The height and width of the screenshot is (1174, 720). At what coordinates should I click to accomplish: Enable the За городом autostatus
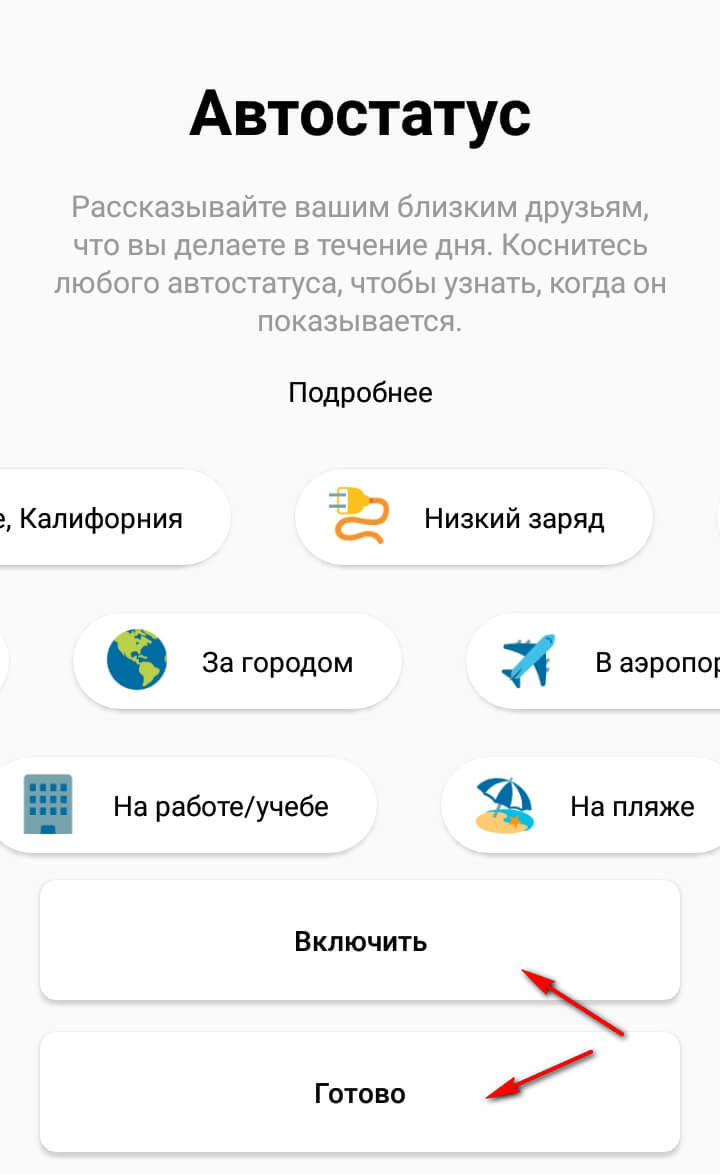(236, 661)
